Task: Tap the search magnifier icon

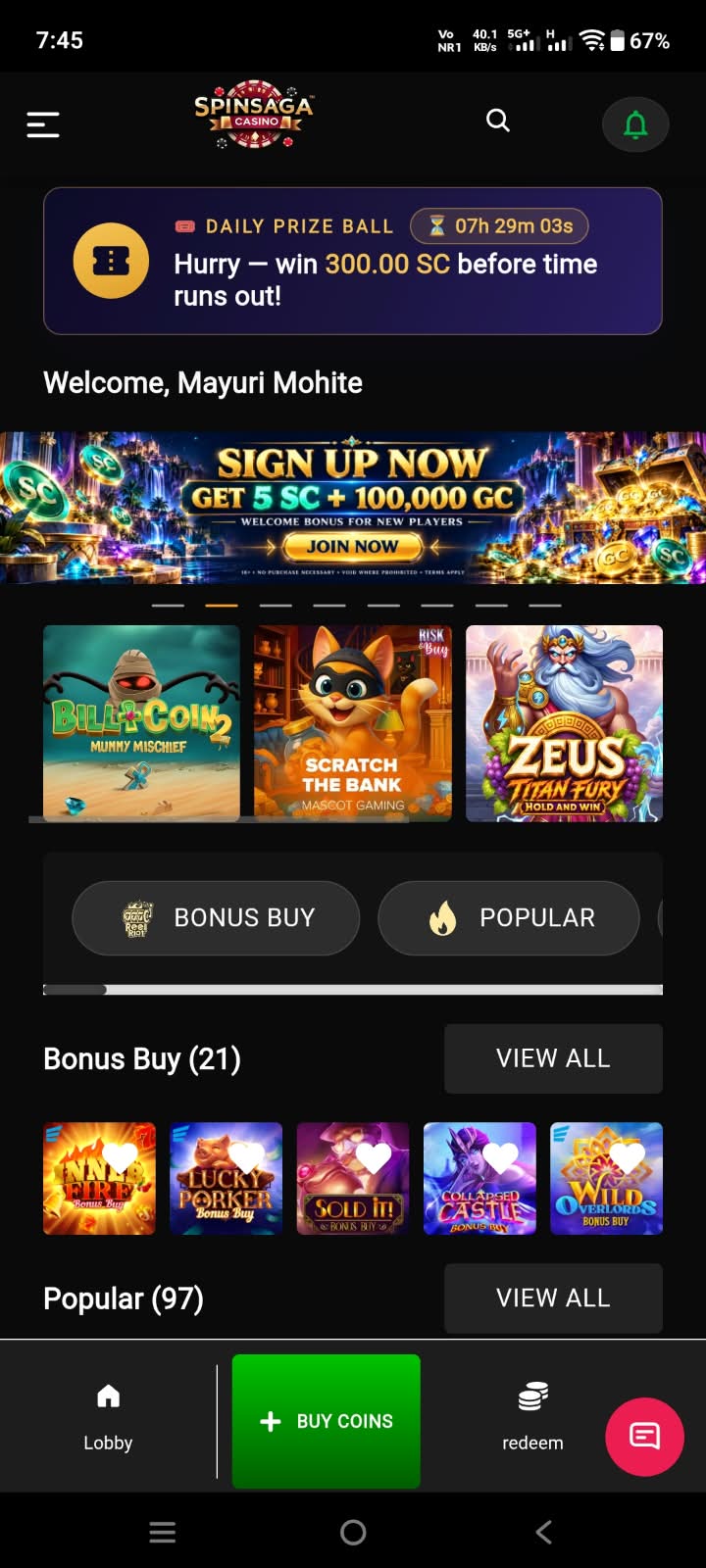Action: (498, 121)
